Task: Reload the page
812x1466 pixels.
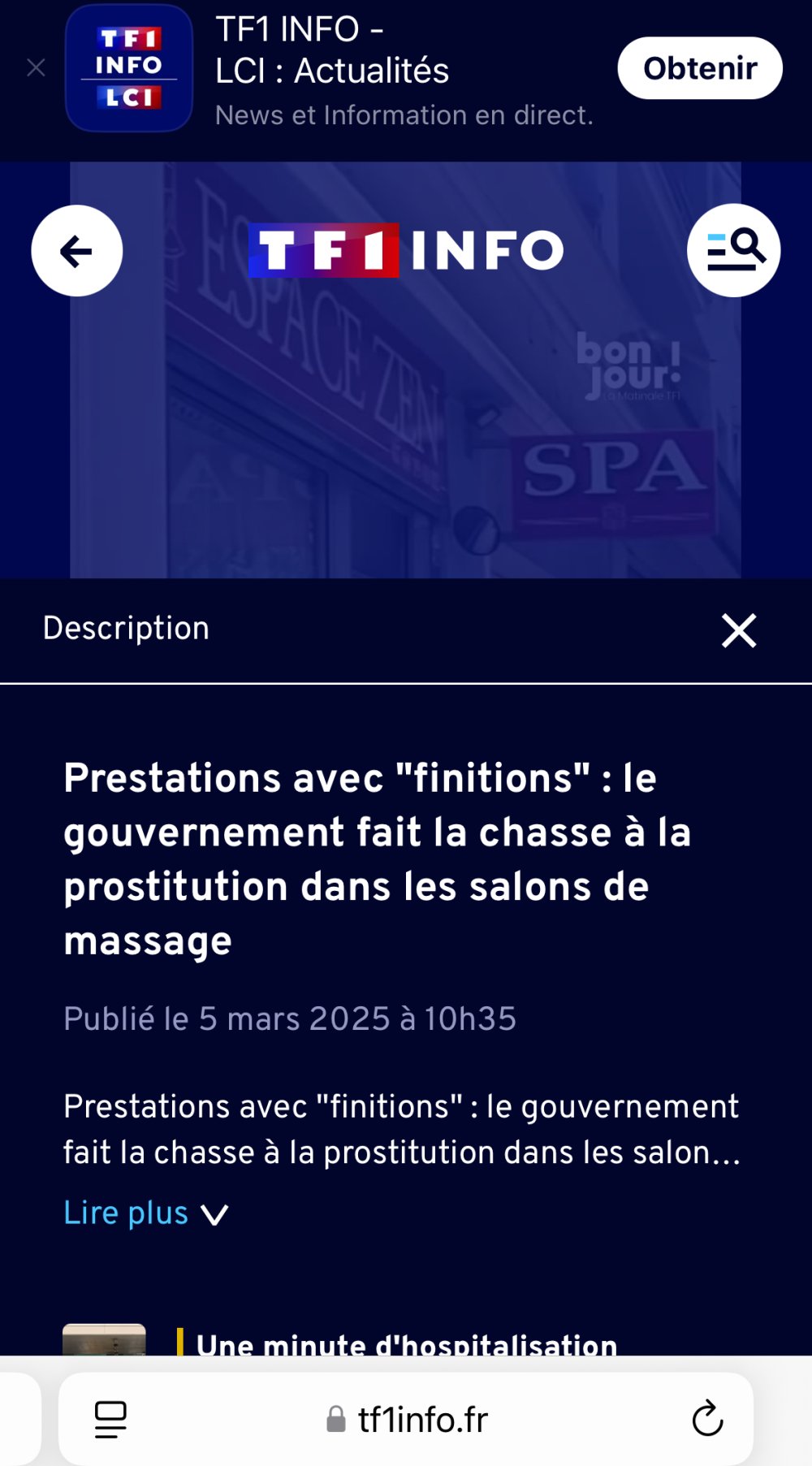Action: point(706,1419)
